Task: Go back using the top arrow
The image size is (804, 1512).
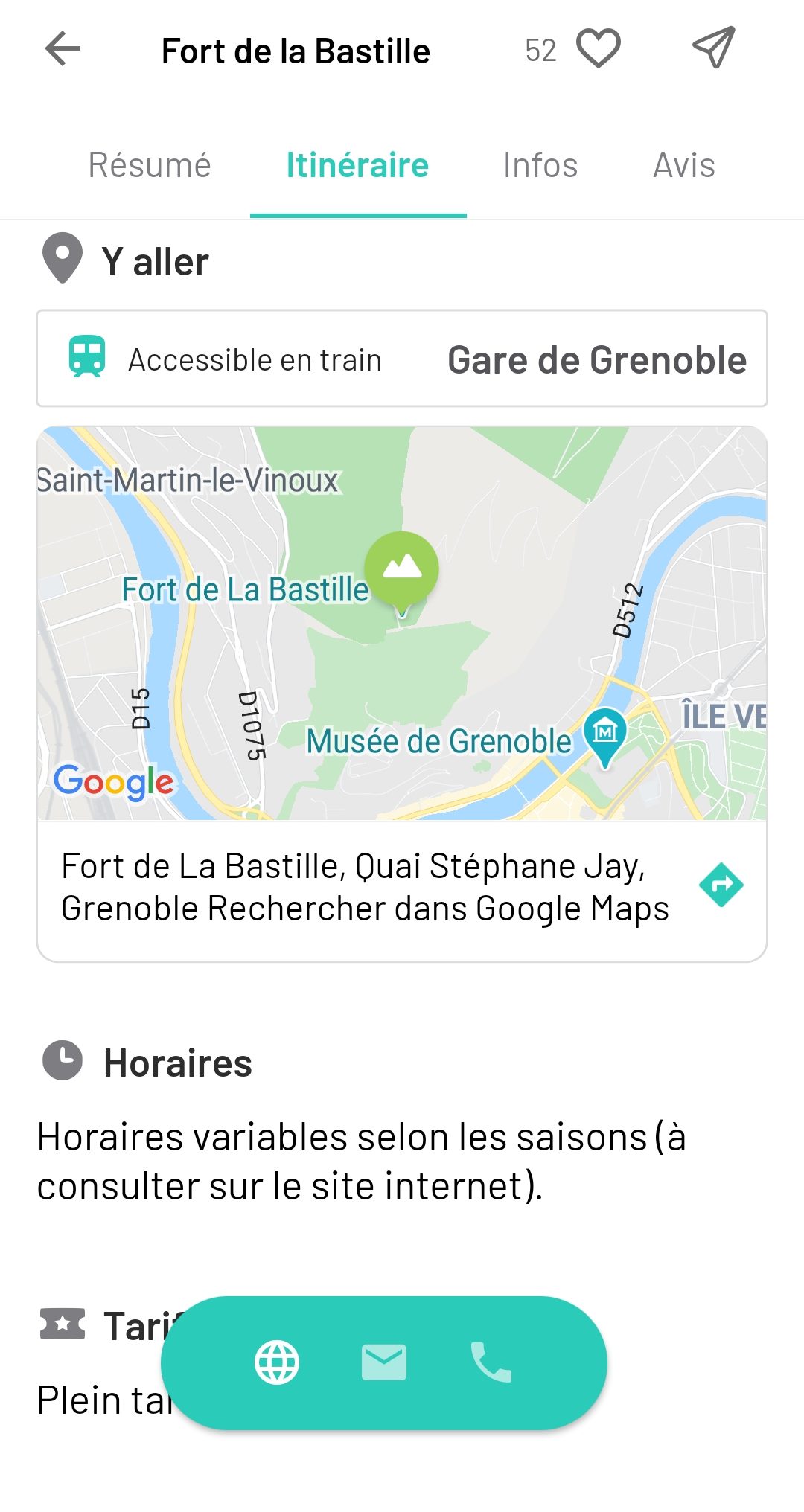Action: [63, 50]
